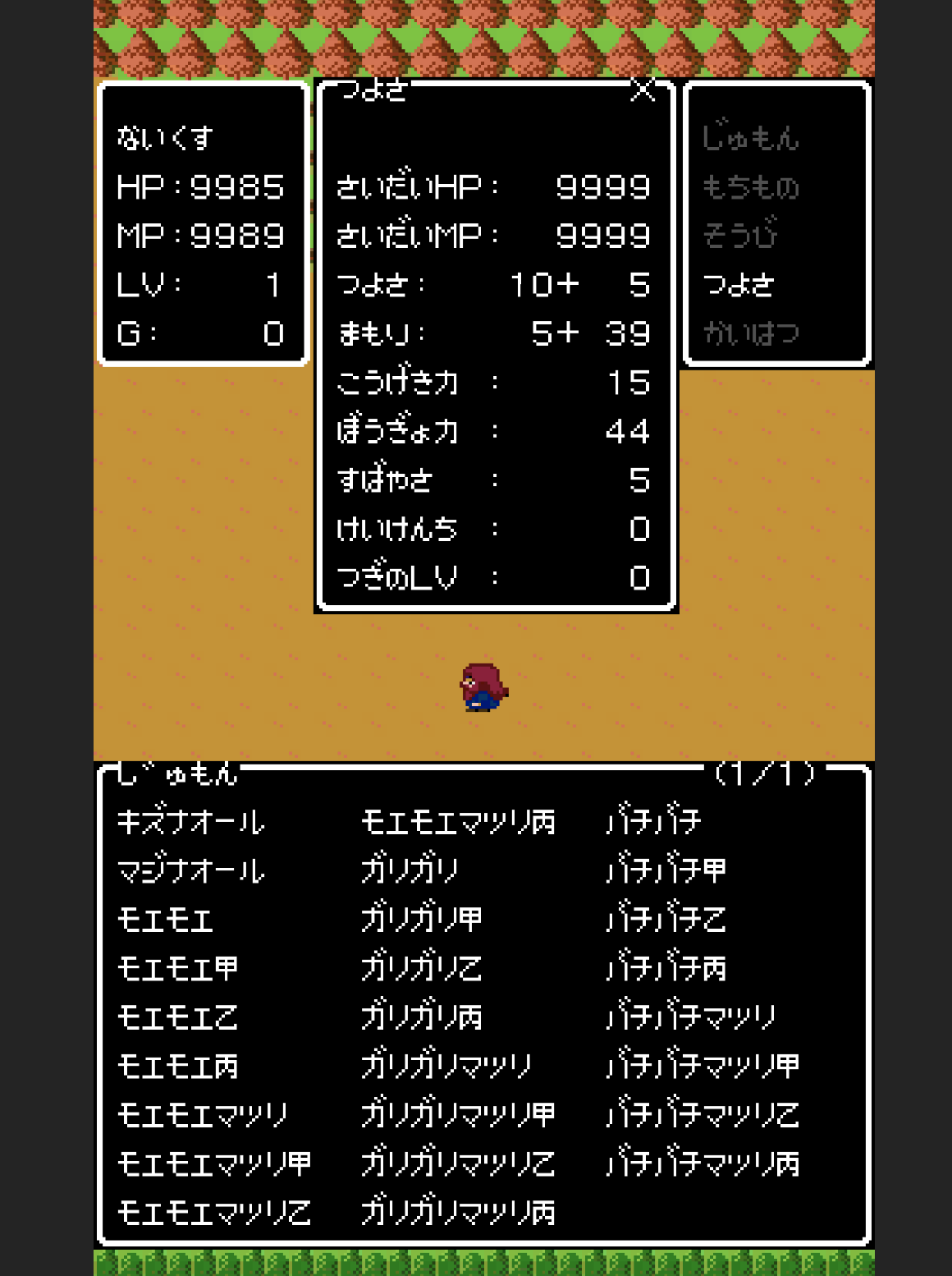Pick the モエモエマツリ spell
952x1276 pixels.
(x=203, y=1115)
